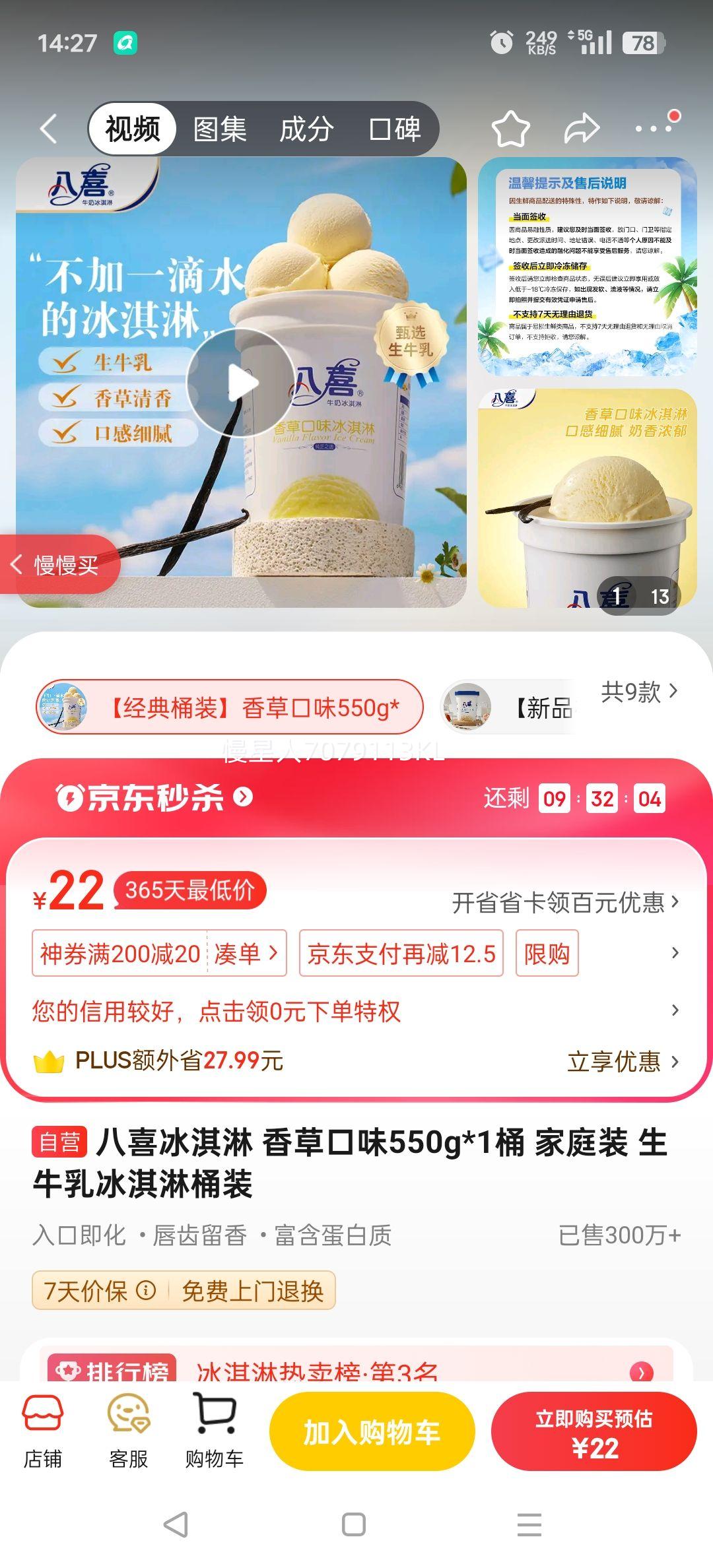Tap the back arrow at top left
The image size is (713, 1568).
(48, 129)
